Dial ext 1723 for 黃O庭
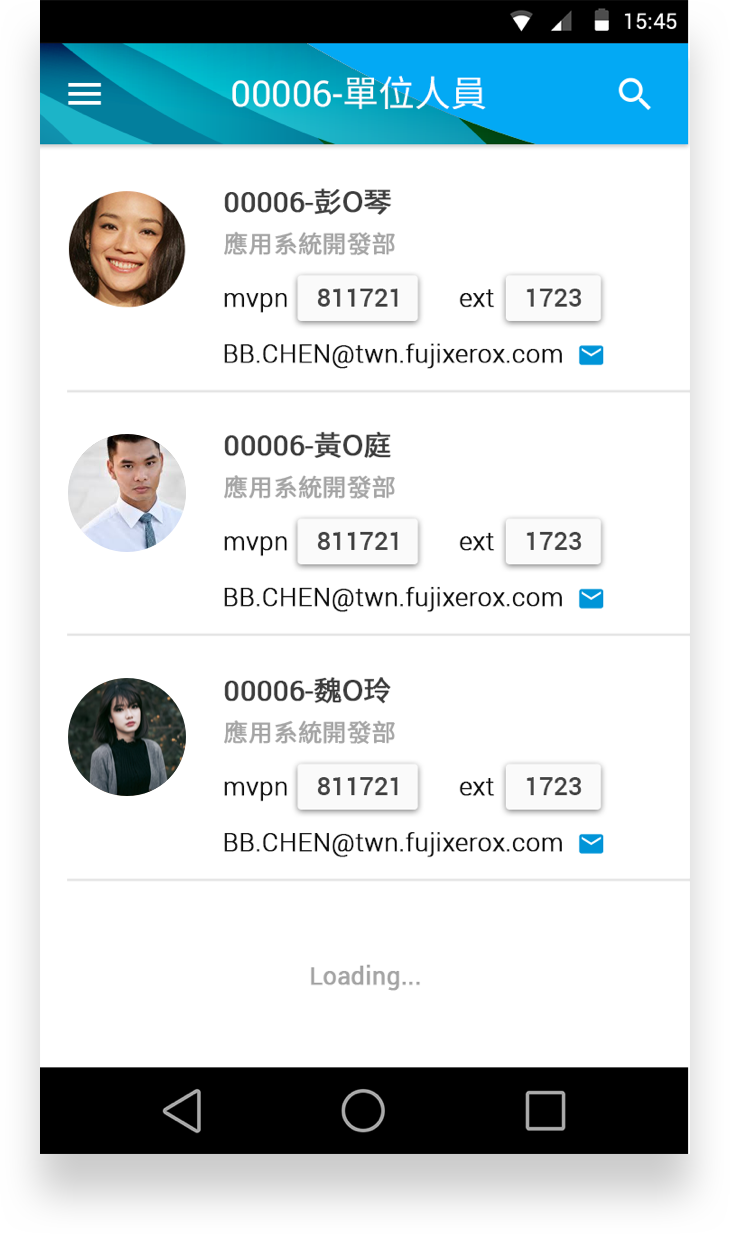Screen dimensions: 730x1234 point(553,541)
